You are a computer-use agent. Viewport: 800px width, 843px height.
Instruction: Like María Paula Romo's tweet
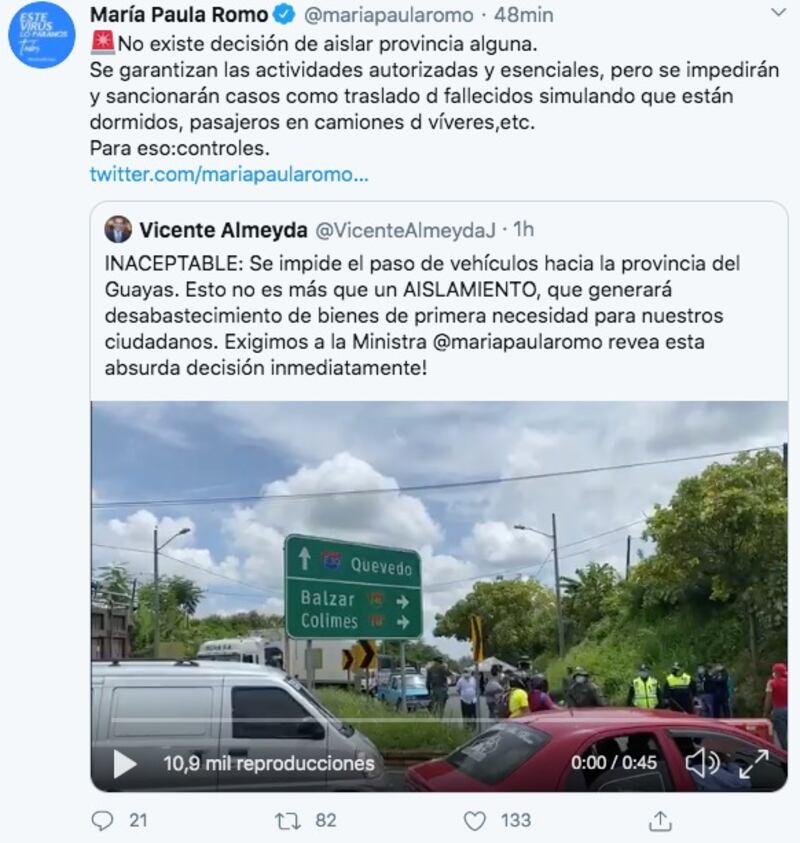[x=476, y=820]
